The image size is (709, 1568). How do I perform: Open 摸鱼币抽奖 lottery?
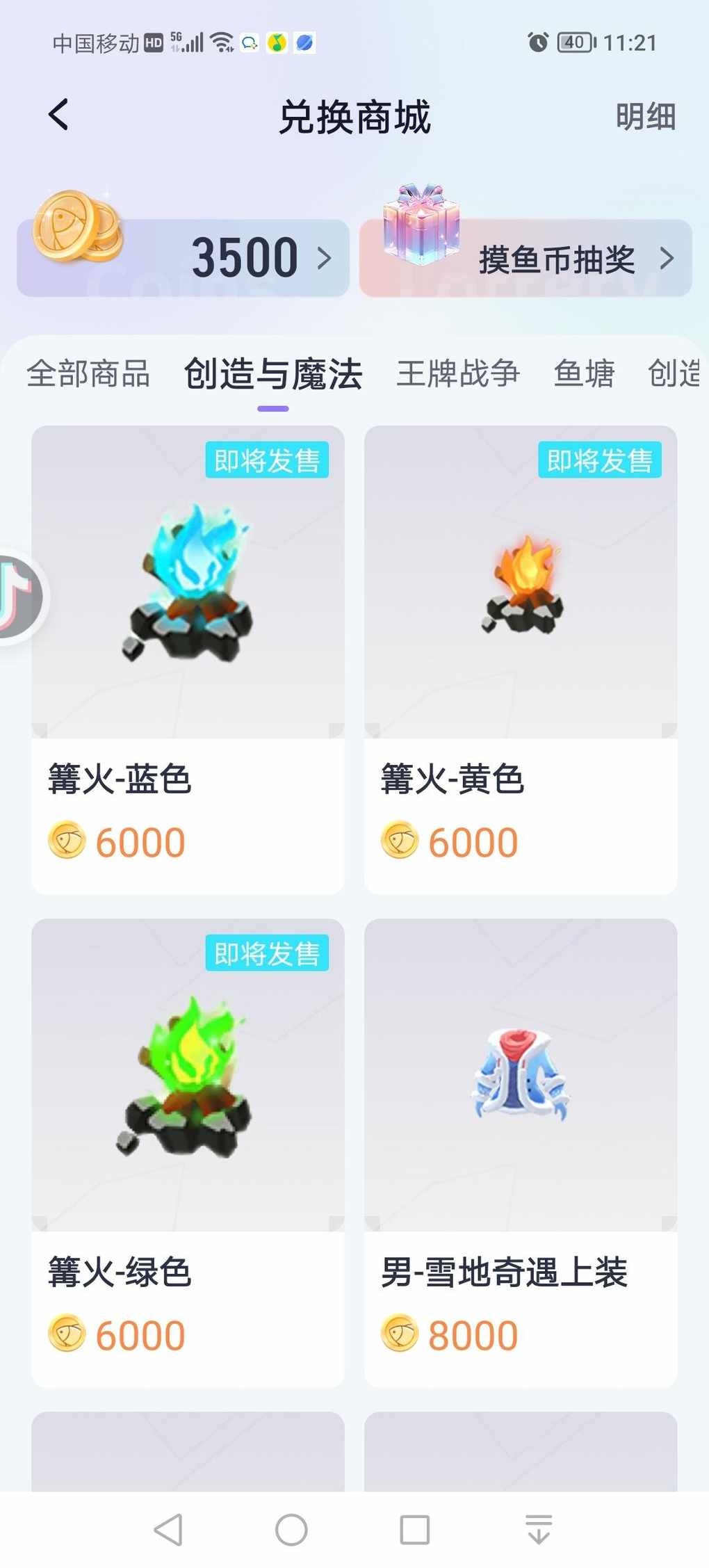(525, 258)
